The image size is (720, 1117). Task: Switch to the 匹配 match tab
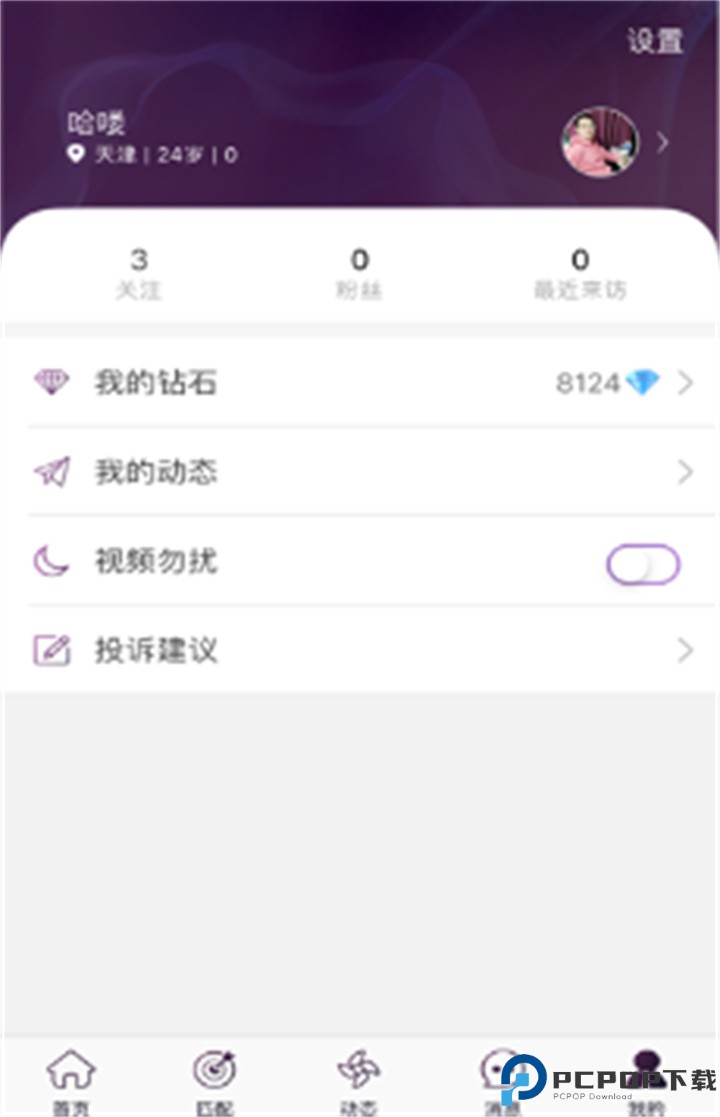click(214, 1078)
